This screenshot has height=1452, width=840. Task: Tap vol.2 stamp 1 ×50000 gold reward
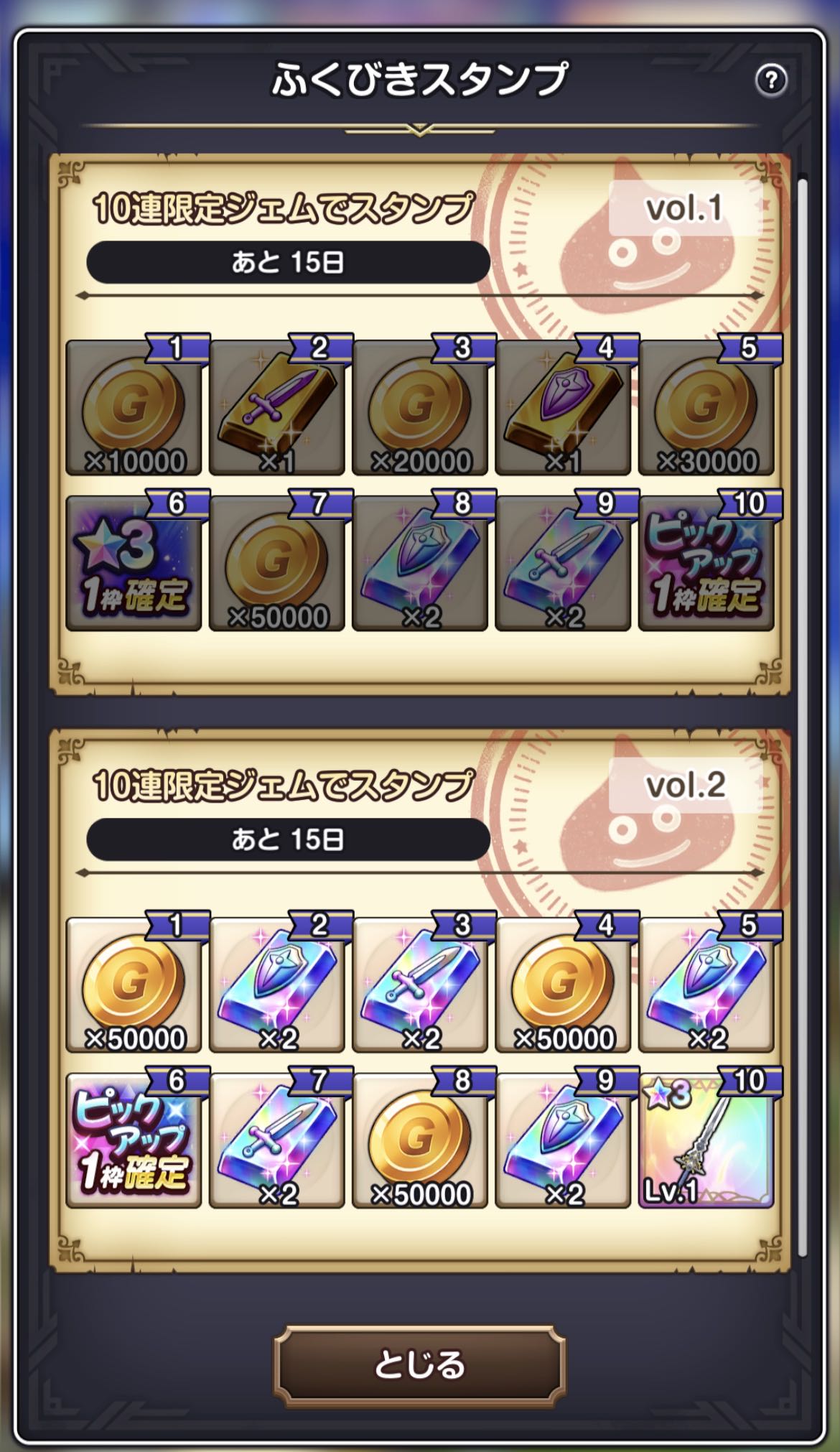134,985
